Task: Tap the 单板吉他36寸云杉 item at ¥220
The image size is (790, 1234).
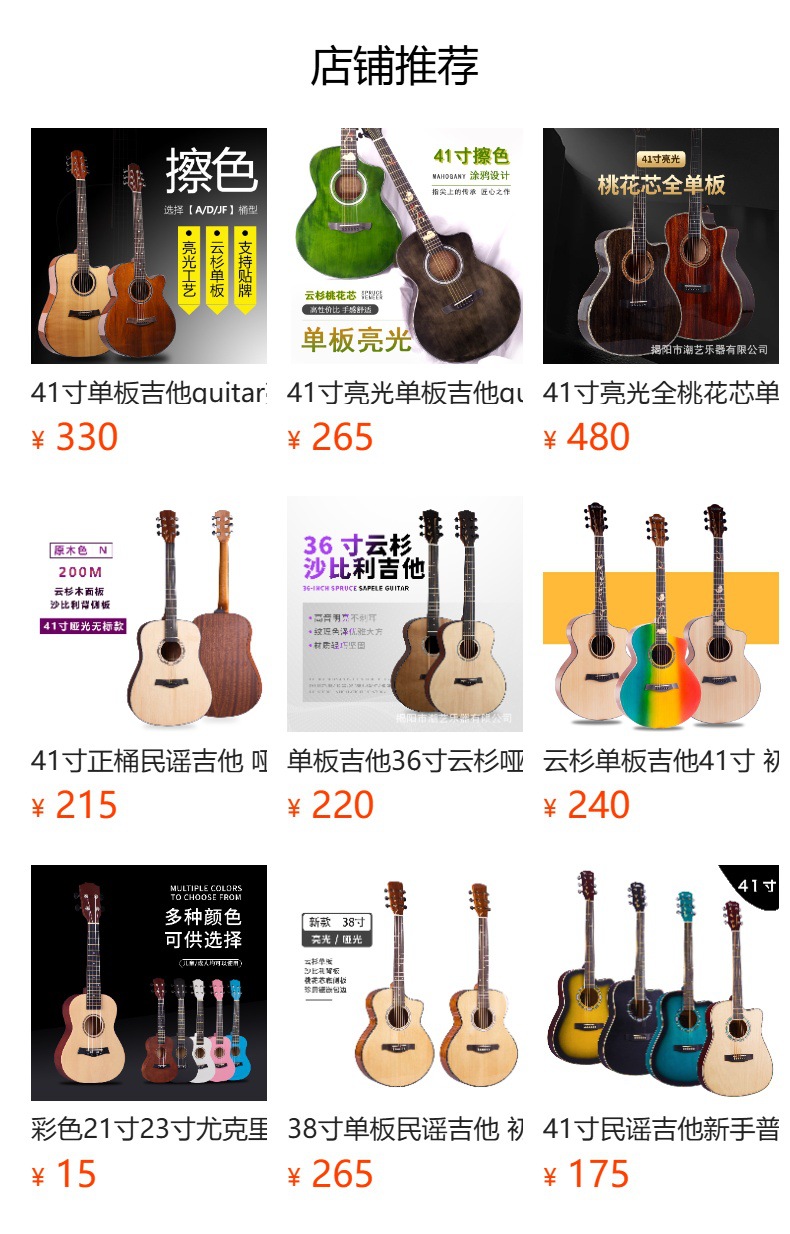Action: (x=405, y=614)
